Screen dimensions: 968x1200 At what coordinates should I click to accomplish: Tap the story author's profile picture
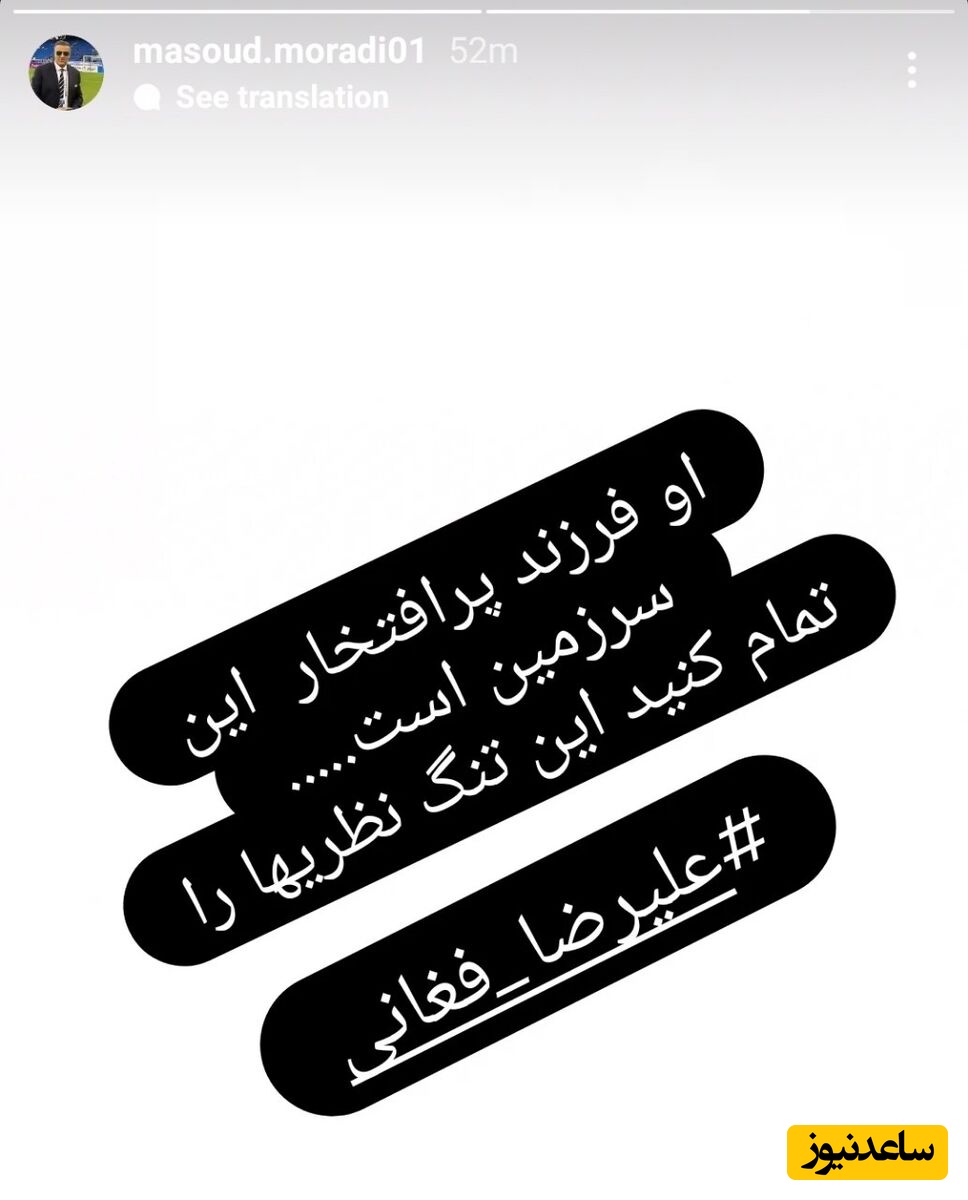pos(64,73)
